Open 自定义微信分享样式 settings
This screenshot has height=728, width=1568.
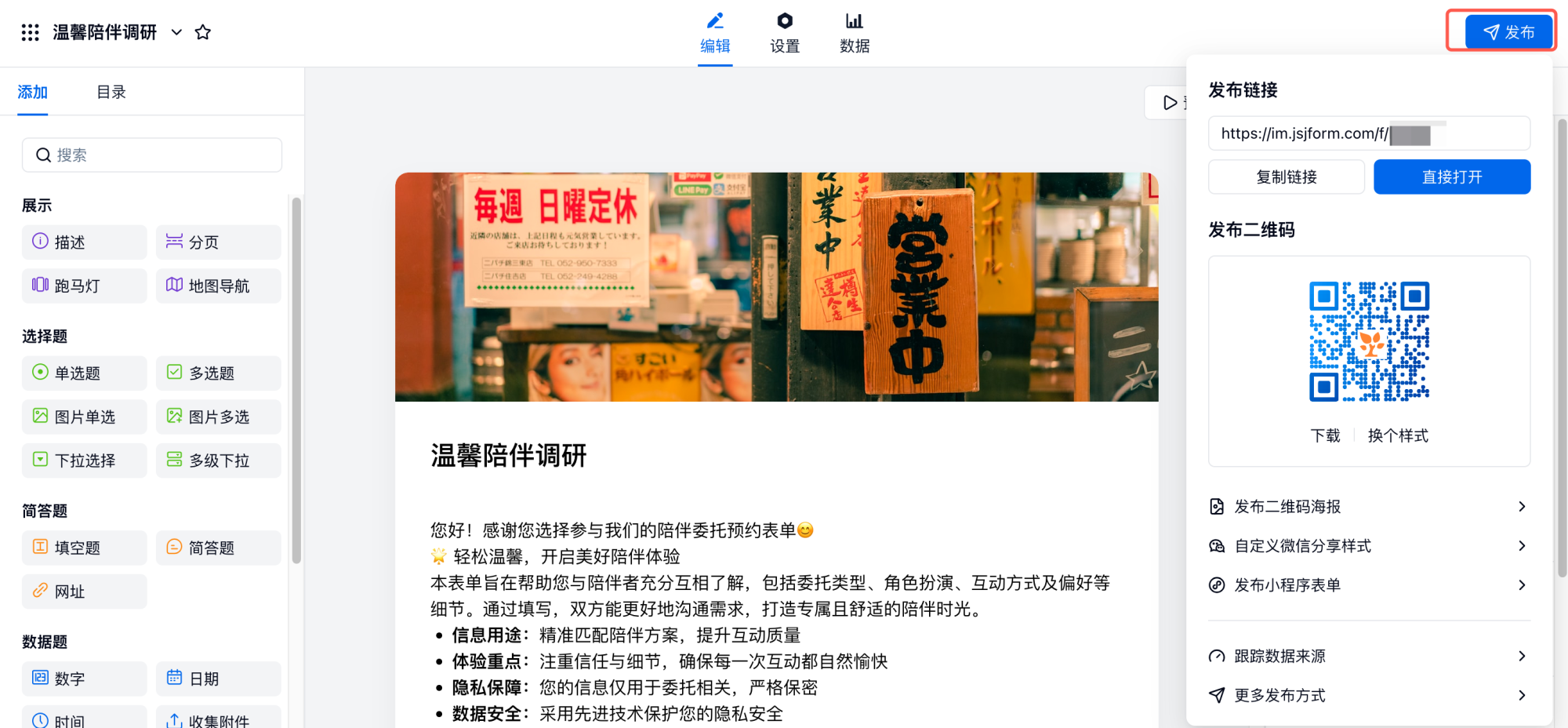point(1368,546)
